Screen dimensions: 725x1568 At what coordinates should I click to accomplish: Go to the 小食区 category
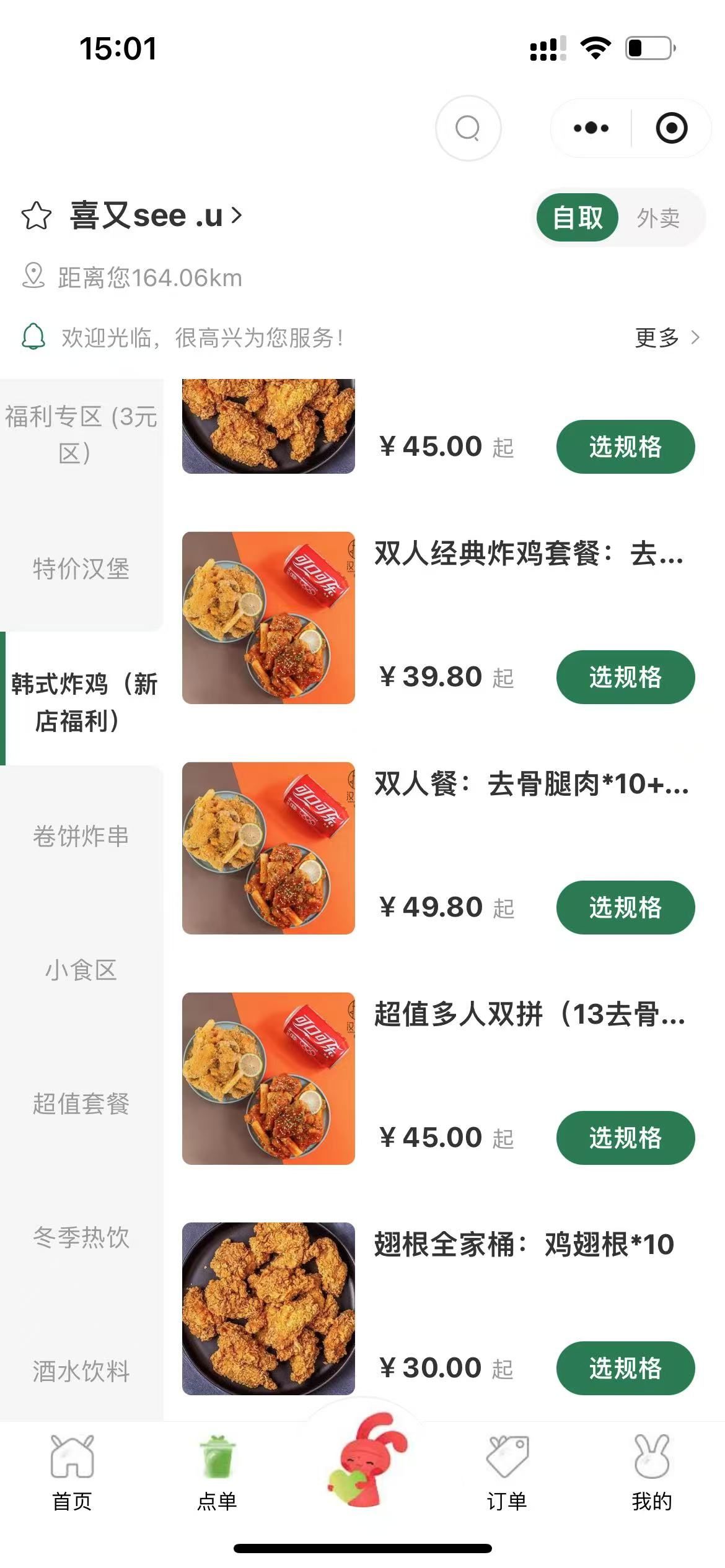tap(81, 970)
